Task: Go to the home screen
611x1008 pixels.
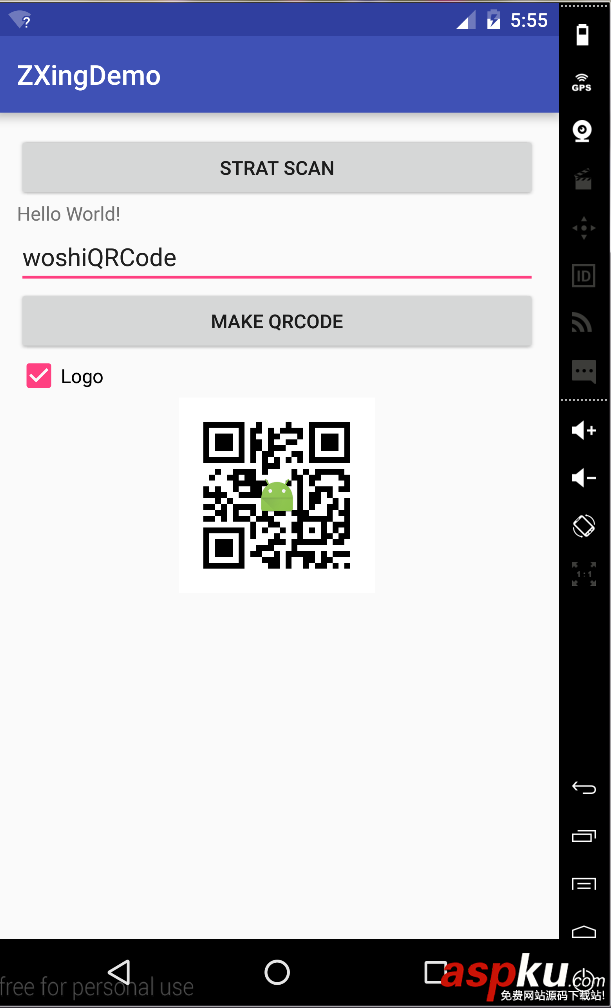Action: (x=277, y=971)
